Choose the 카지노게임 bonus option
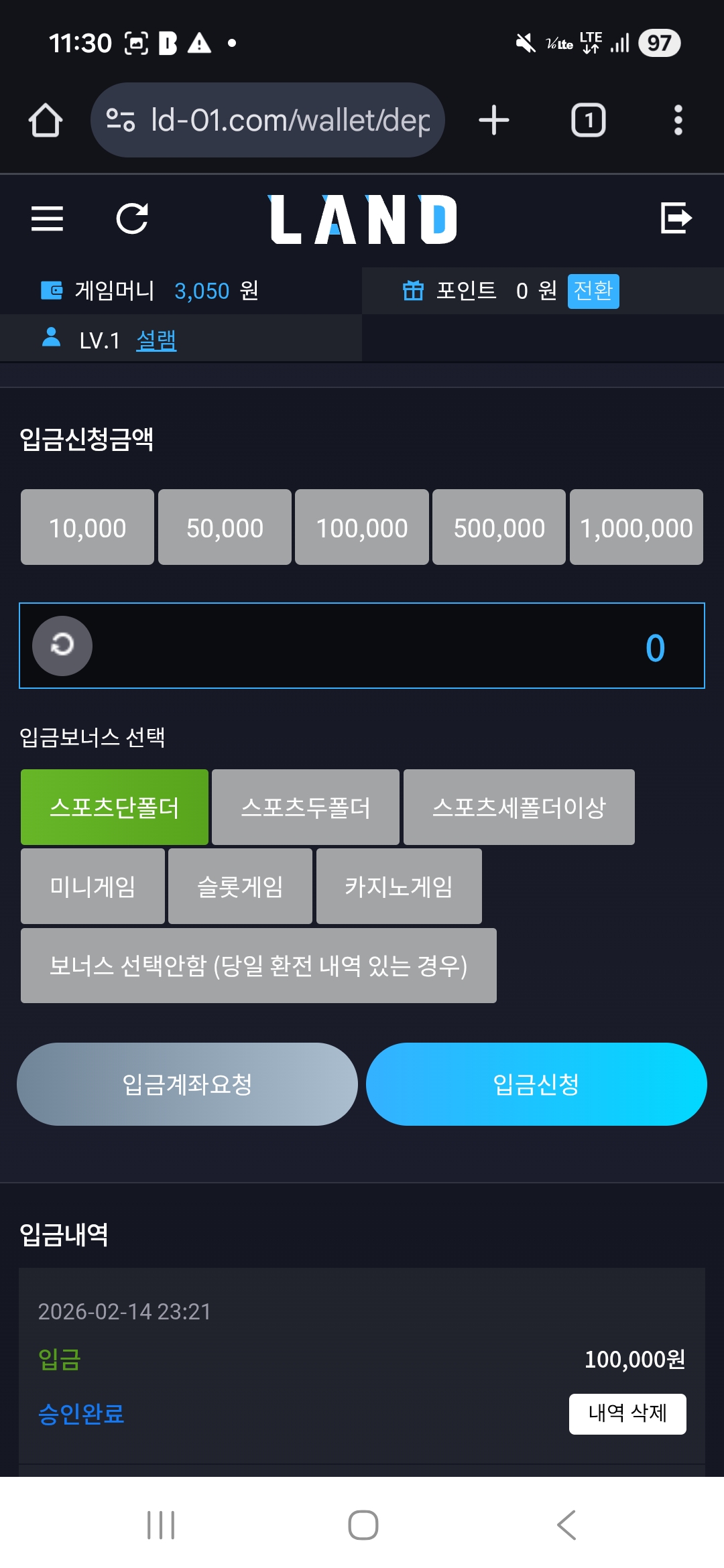Screen dimensions: 724x1568 pos(399,886)
